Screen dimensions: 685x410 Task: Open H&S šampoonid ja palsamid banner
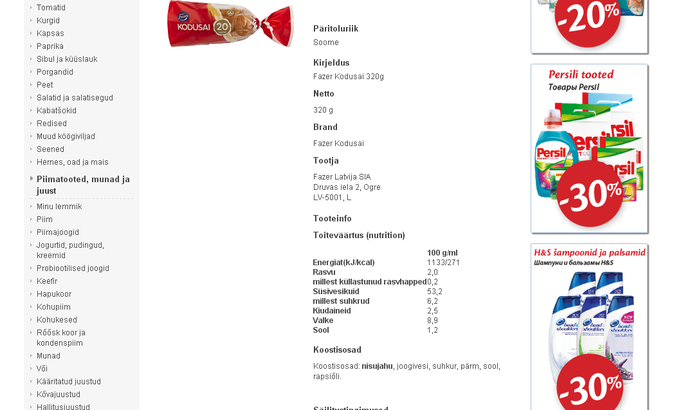pos(589,325)
